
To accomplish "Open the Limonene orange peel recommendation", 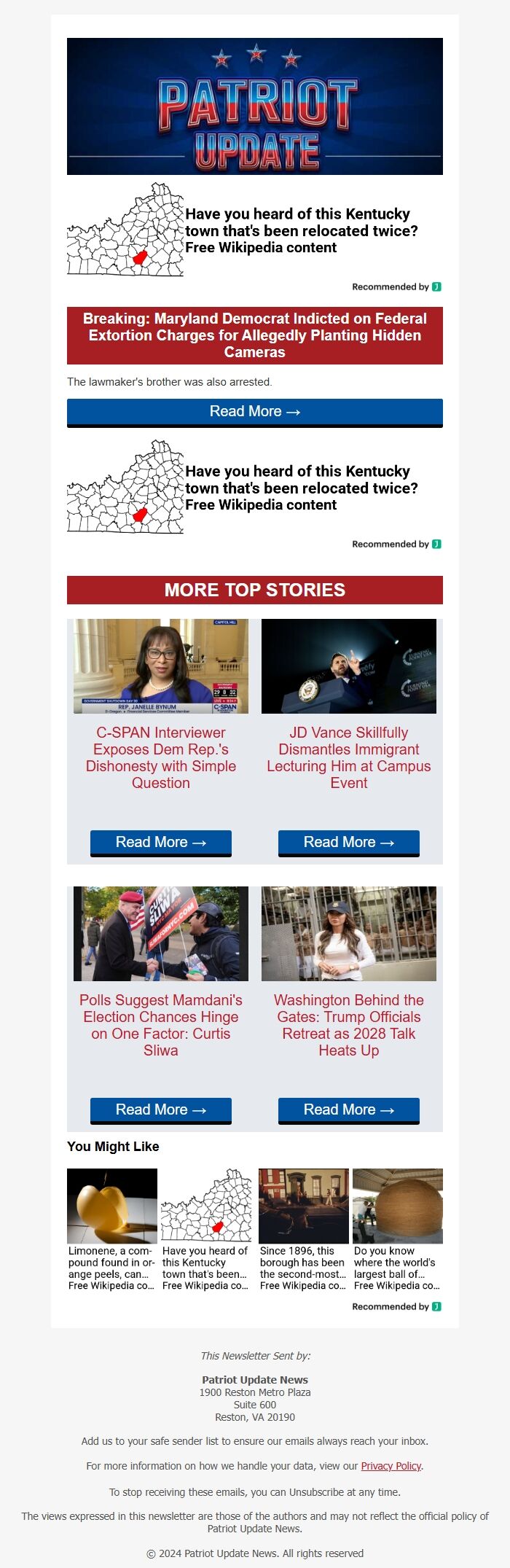I will [x=111, y=1230].
